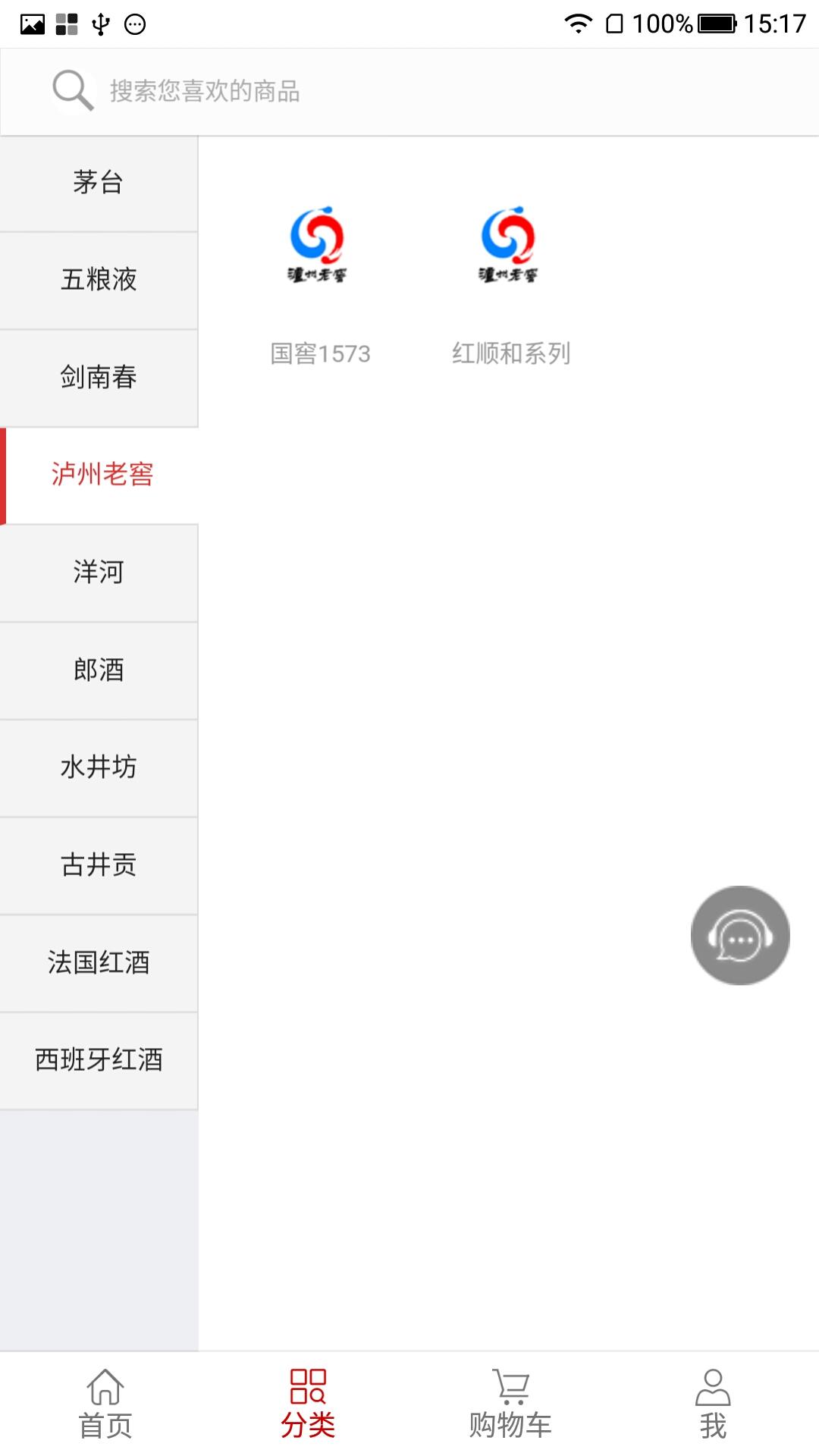This screenshot has width=819, height=1456.
Task: Go to the 首页 tab
Action: coord(105,1404)
